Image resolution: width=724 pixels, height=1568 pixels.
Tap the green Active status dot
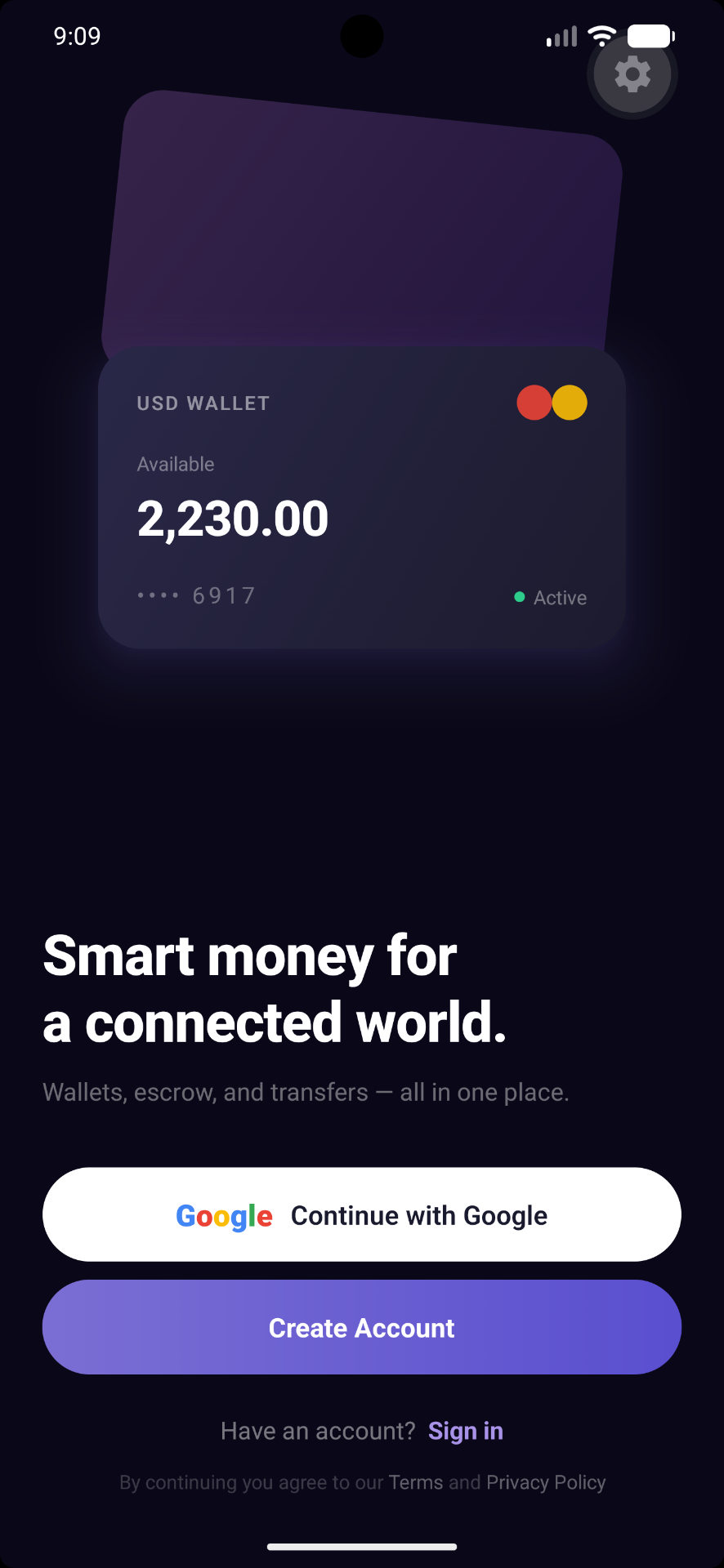coord(520,597)
